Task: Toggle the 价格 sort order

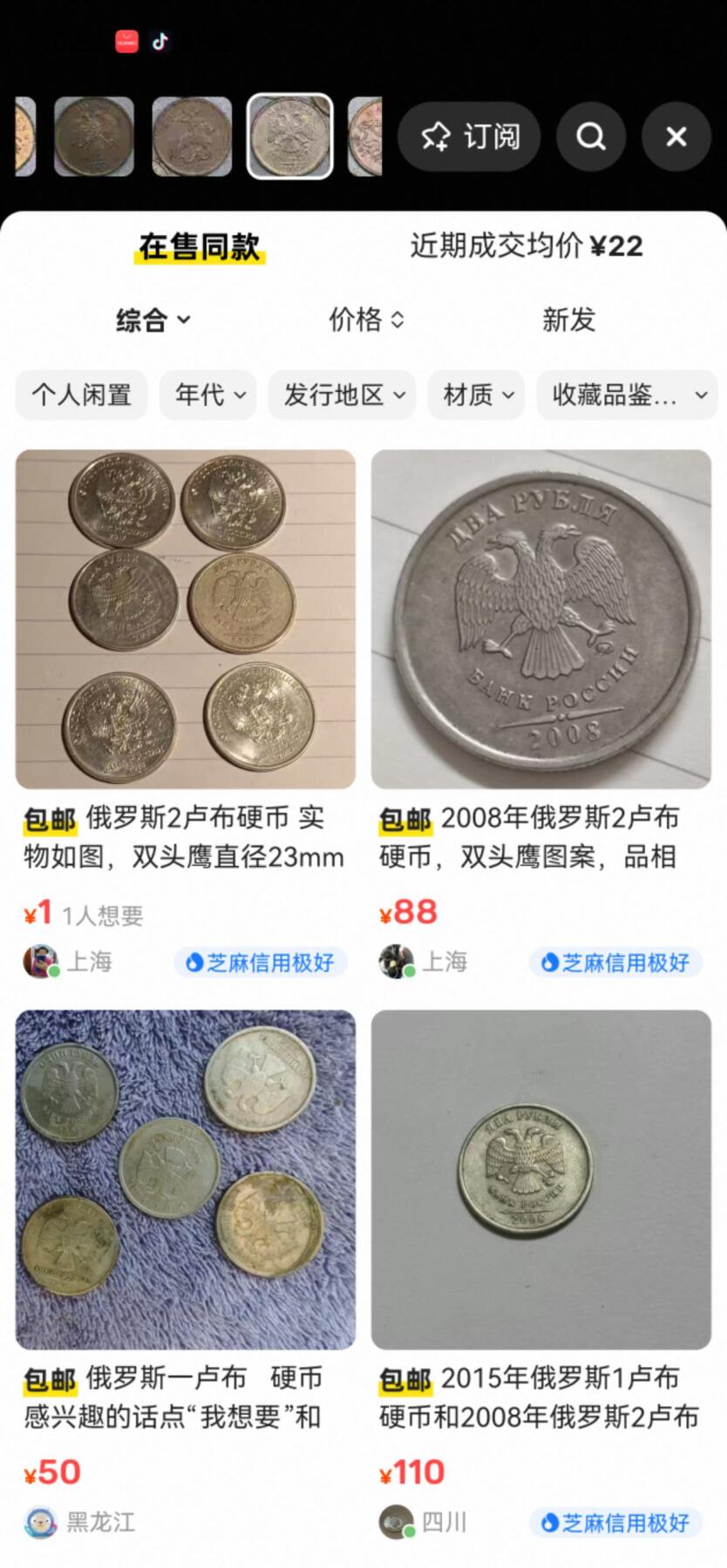Action: pos(366,320)
